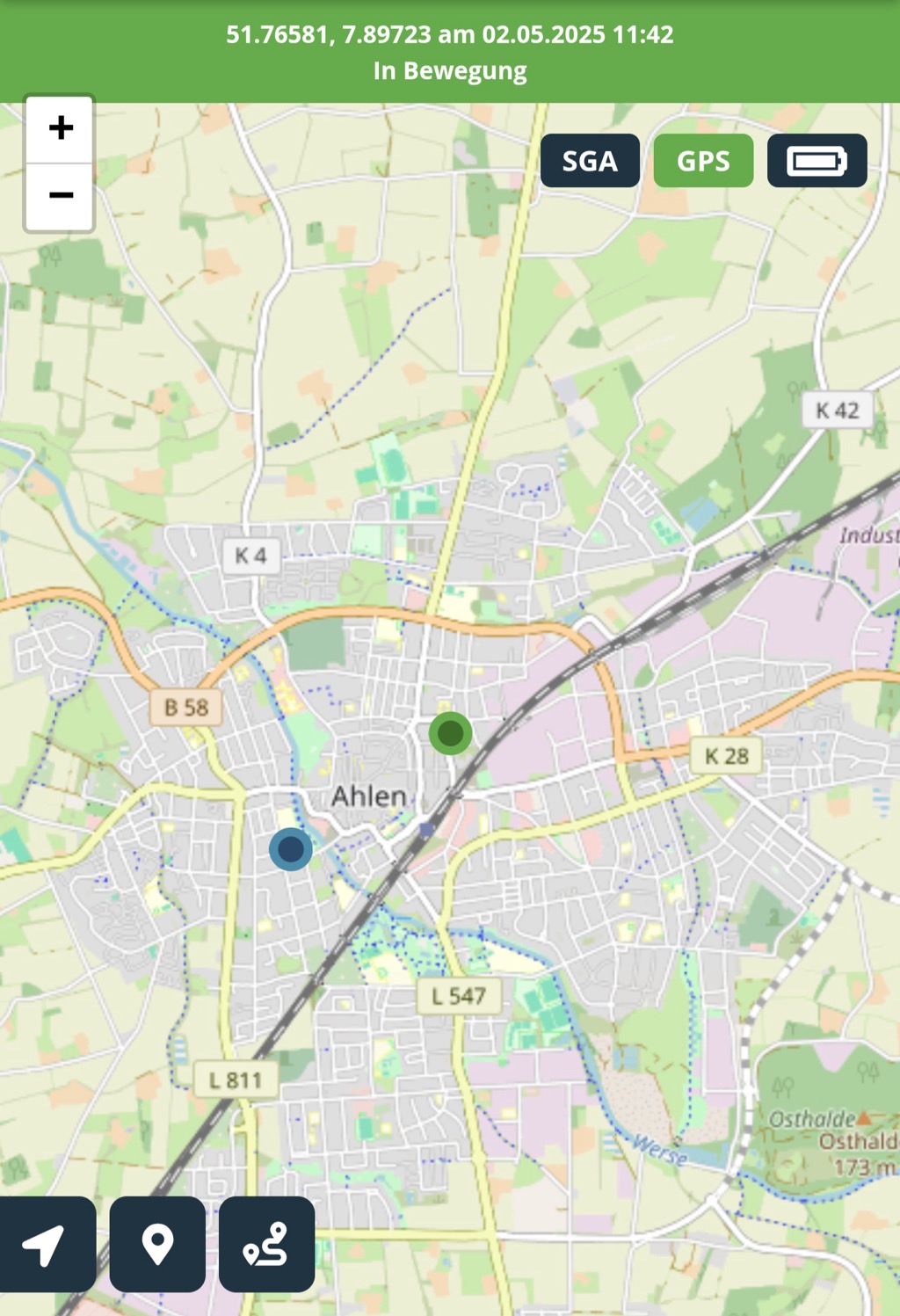Open the battery status button
Screen dimensions: 900x1316
point(817,161)
